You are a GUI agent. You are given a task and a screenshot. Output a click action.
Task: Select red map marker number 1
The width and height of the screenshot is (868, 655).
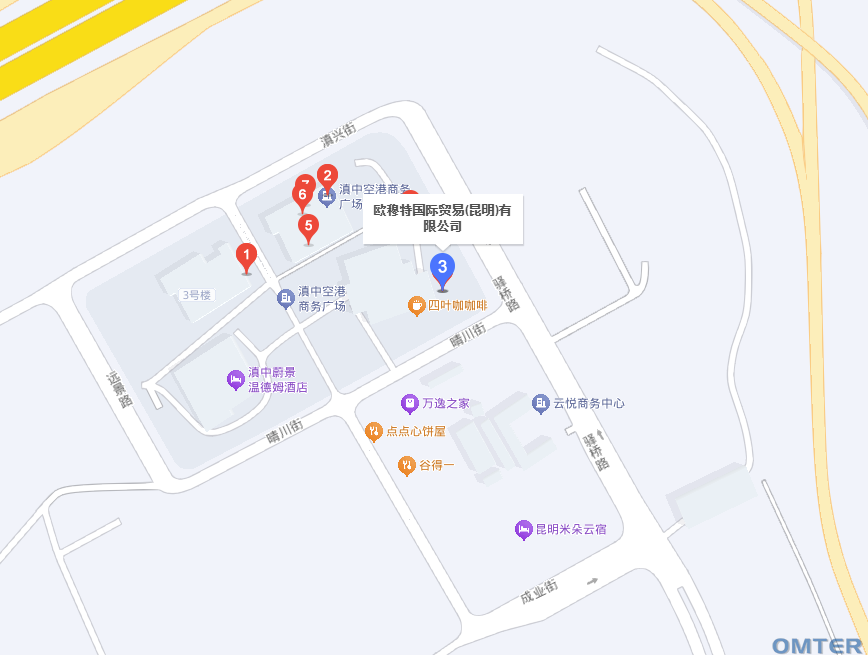tap(246, 256)
